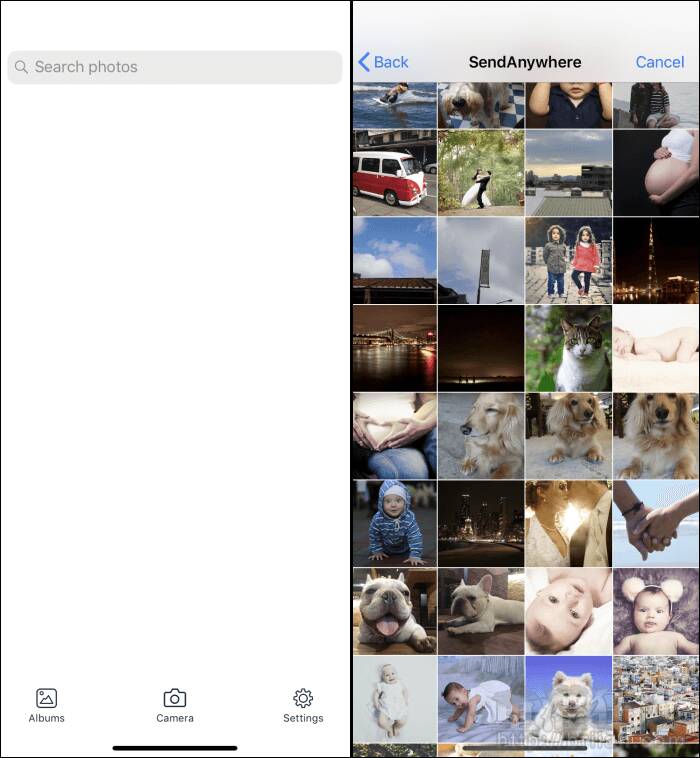The image size is (700, 758).
Task: Tap the Search photos field
Action: (175, 67)
